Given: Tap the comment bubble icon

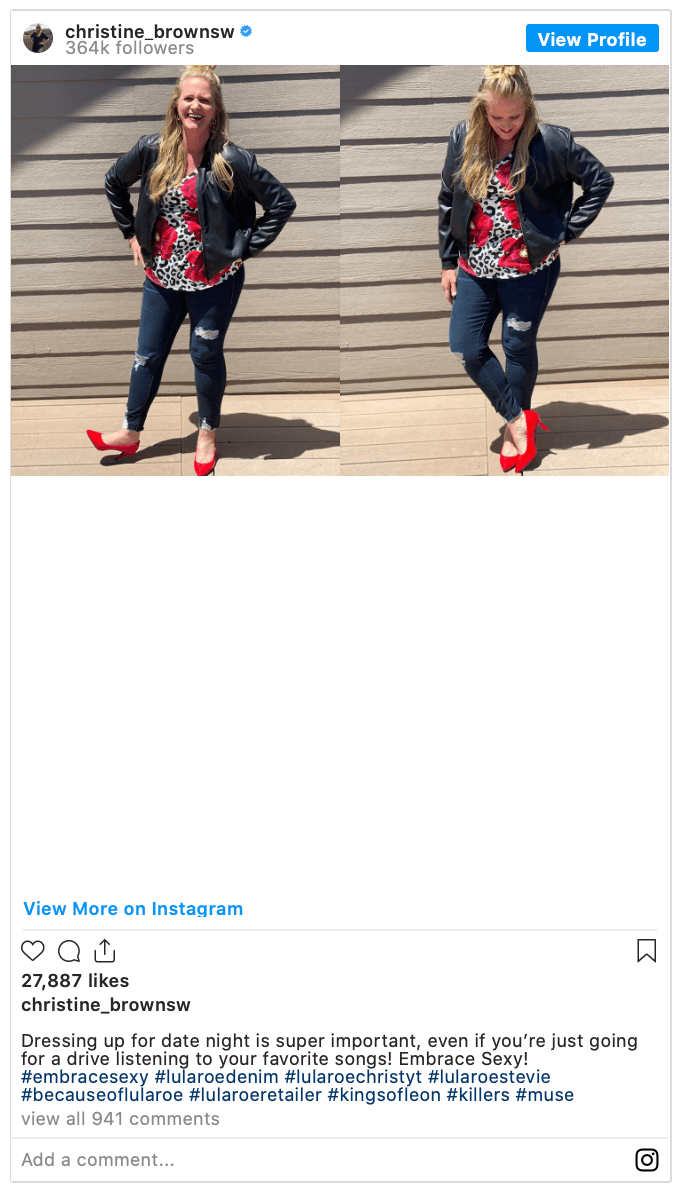Looking at the screenshot, I should click(69, 951).
